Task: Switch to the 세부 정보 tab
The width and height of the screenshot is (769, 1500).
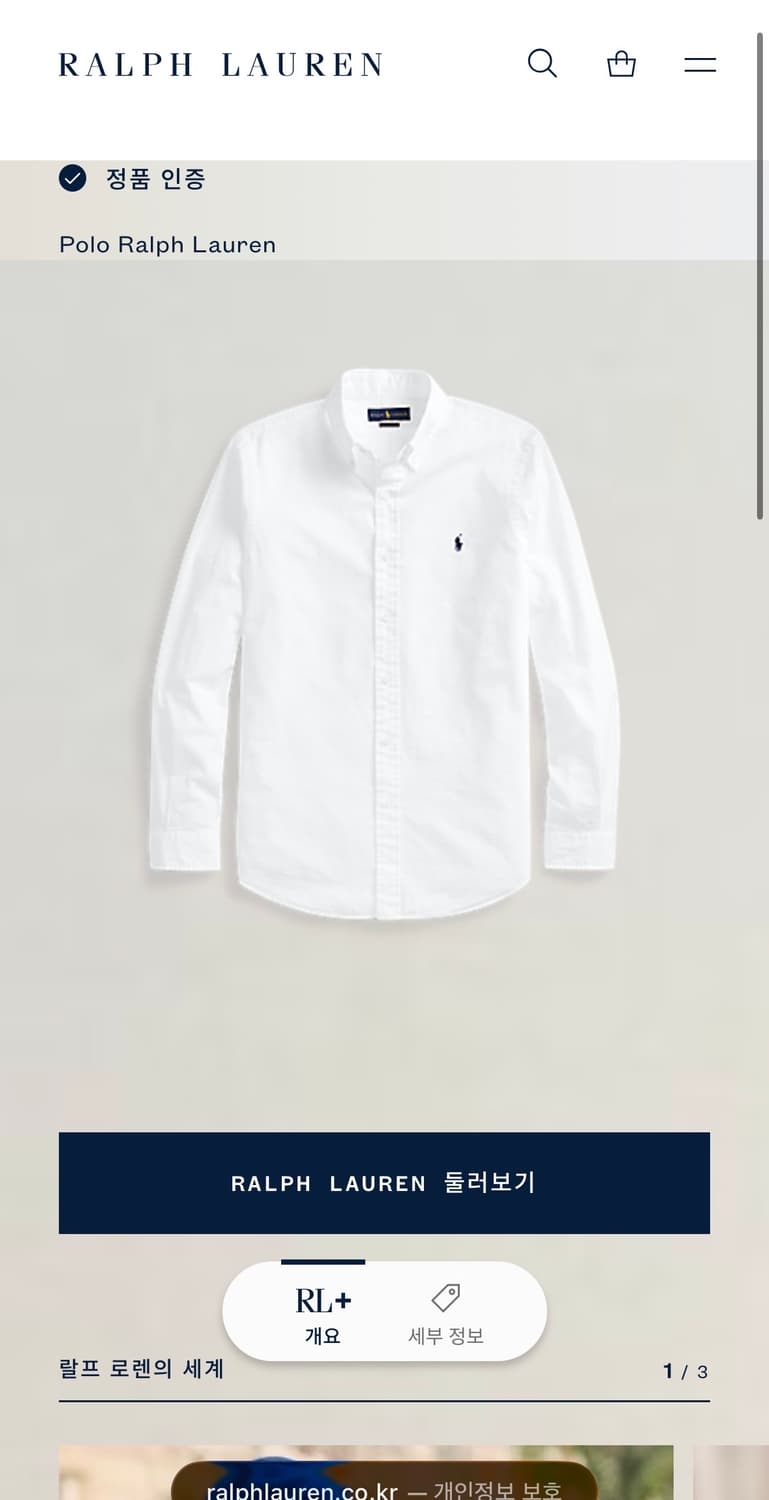Action: [446, 1314]
